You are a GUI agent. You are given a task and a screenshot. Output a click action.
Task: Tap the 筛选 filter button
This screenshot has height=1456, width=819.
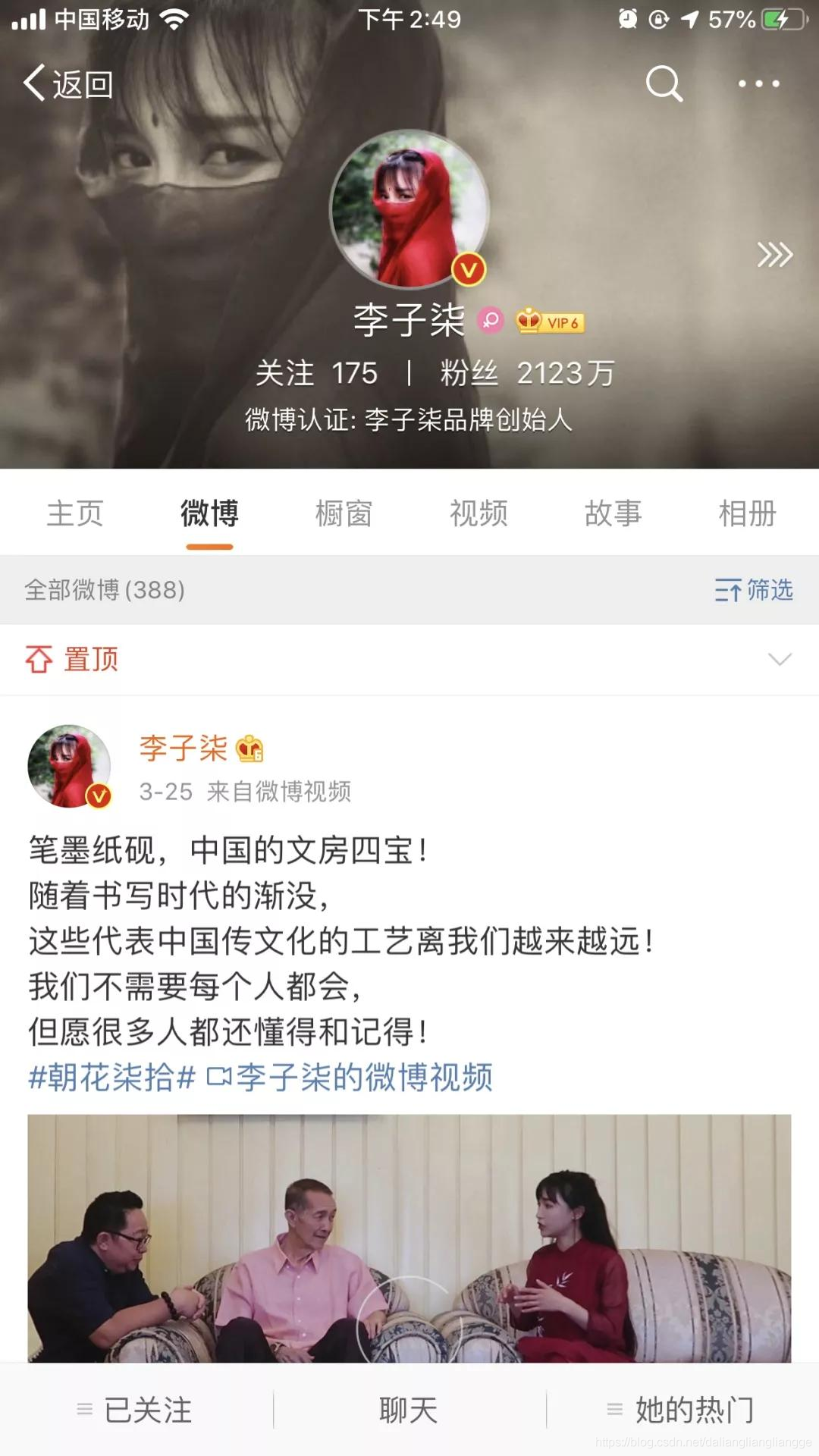tap(753, 590)
